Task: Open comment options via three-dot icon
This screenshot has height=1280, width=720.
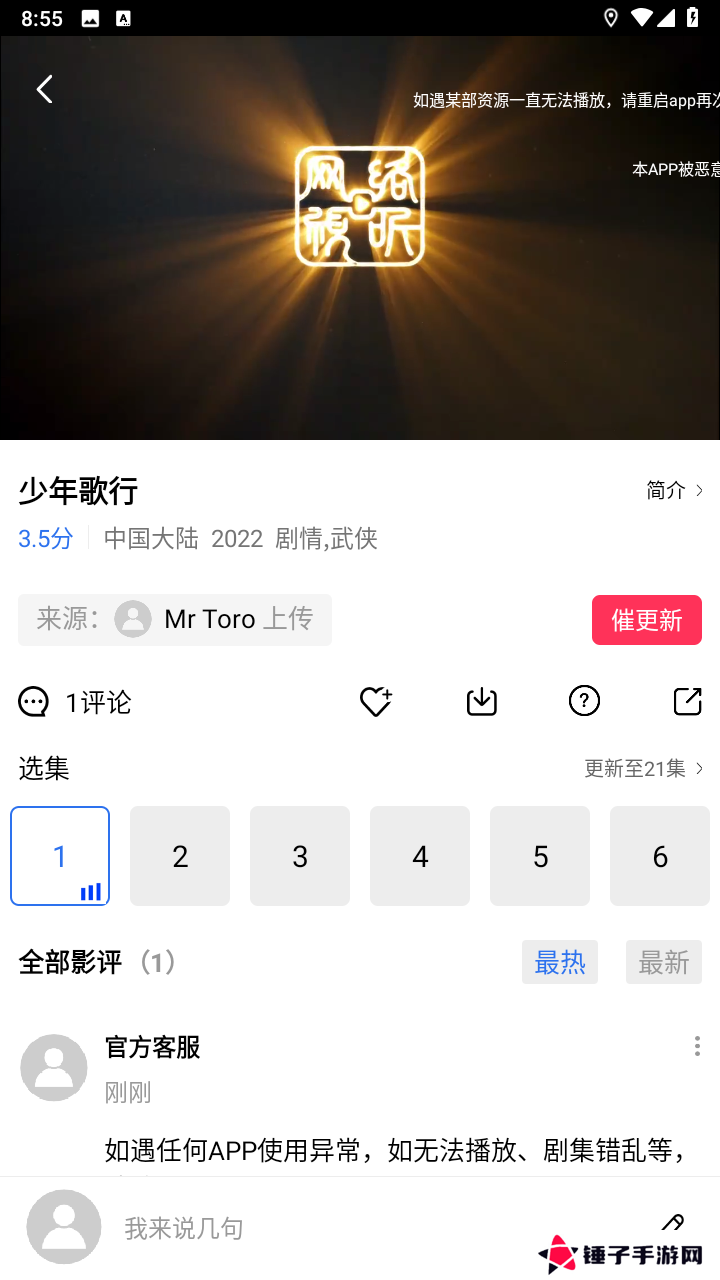Action: (697, 1046)
